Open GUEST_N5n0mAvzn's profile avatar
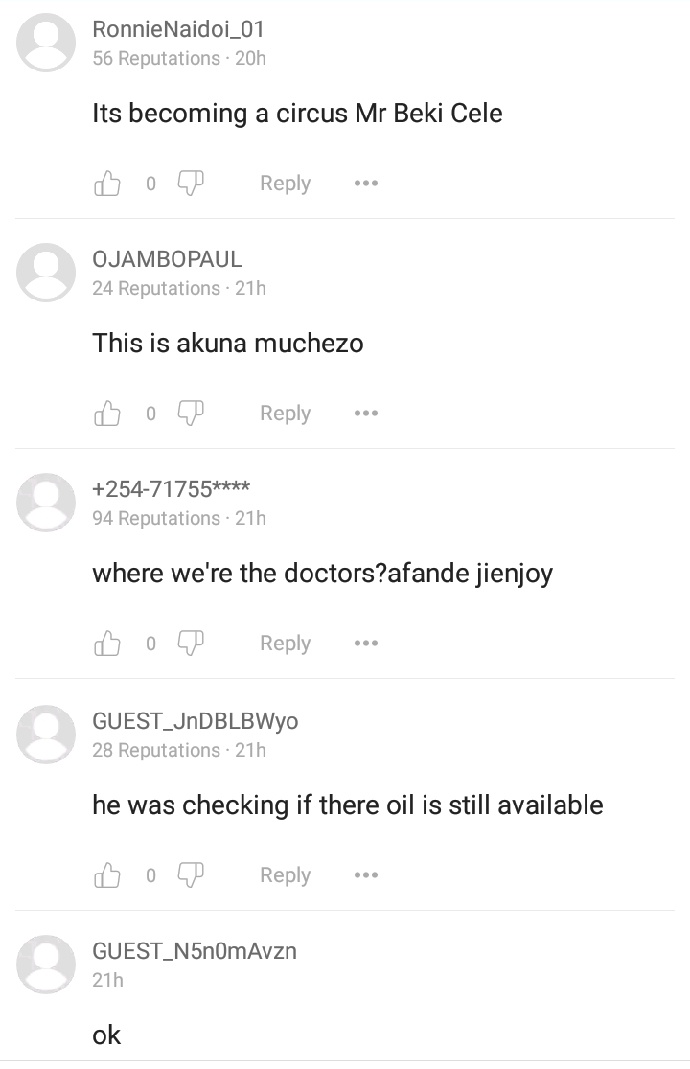 tap(46, 964)
